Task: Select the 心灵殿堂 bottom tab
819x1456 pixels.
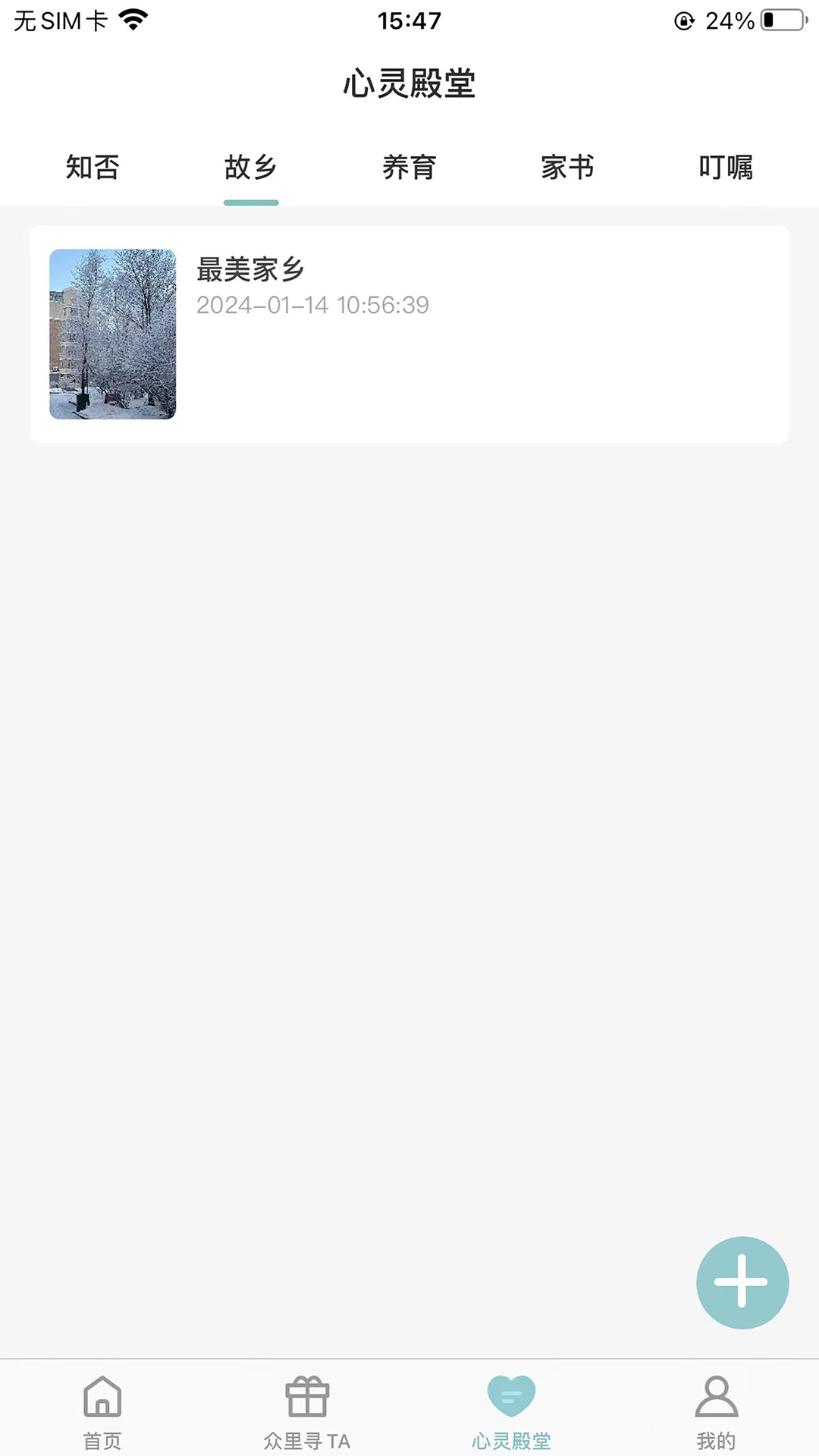Action: click(512, 1409)
